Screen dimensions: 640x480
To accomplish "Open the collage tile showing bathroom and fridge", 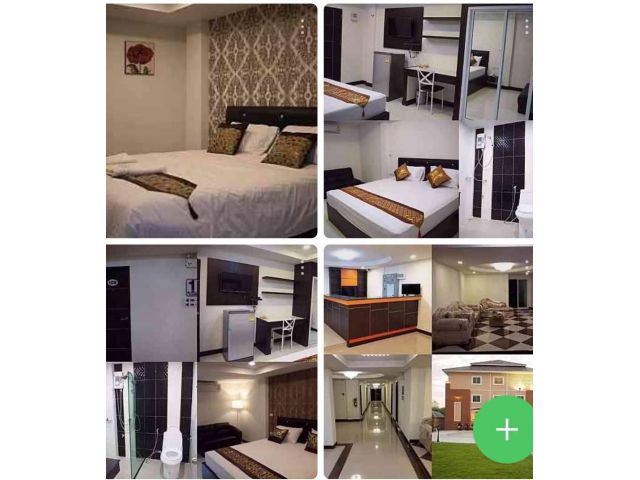I will tap(211, 362).
